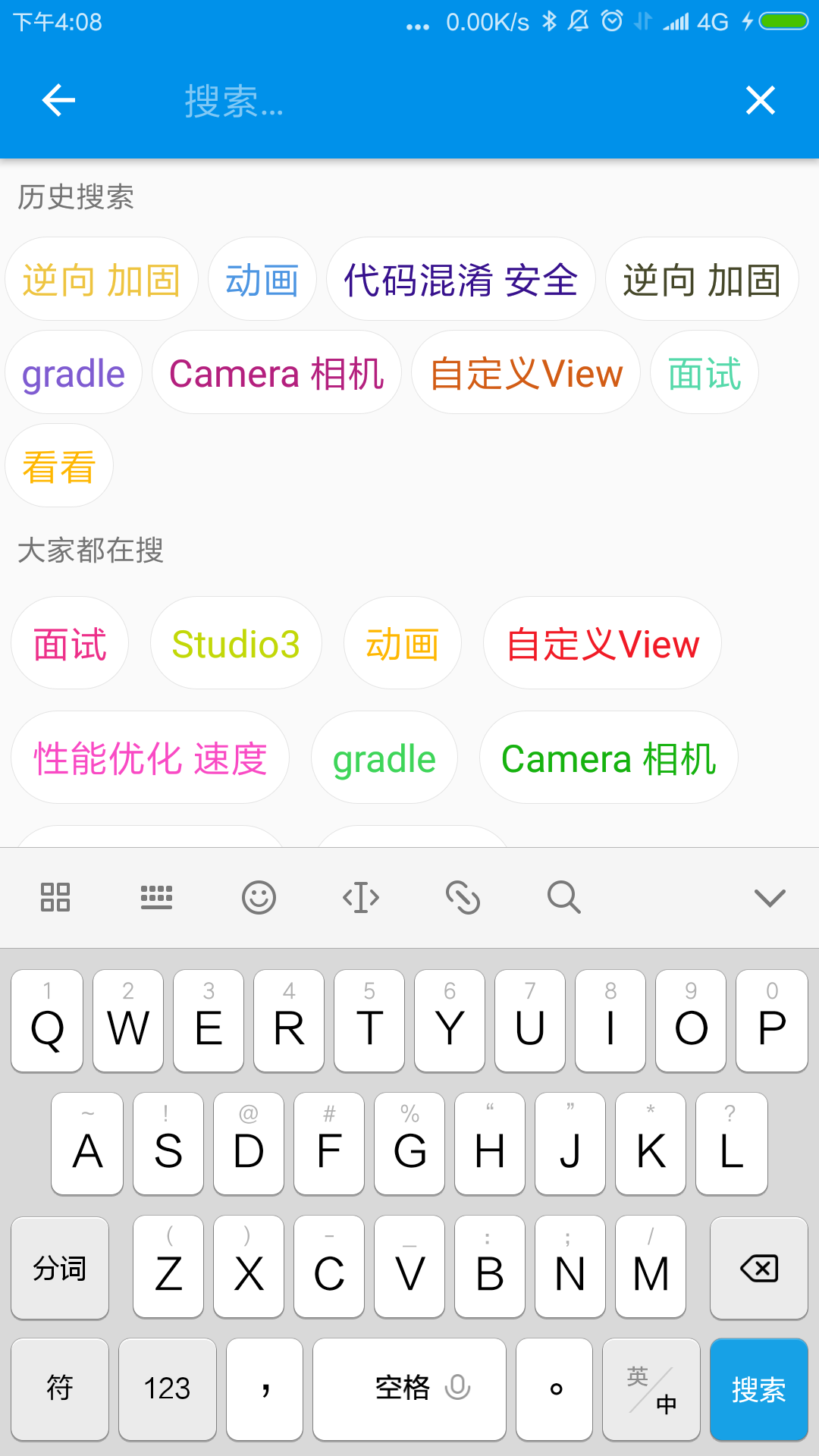Hit the blue 搜索 key on keyboard
Screen dimensions: 819x1456
tap(758, 1389)
